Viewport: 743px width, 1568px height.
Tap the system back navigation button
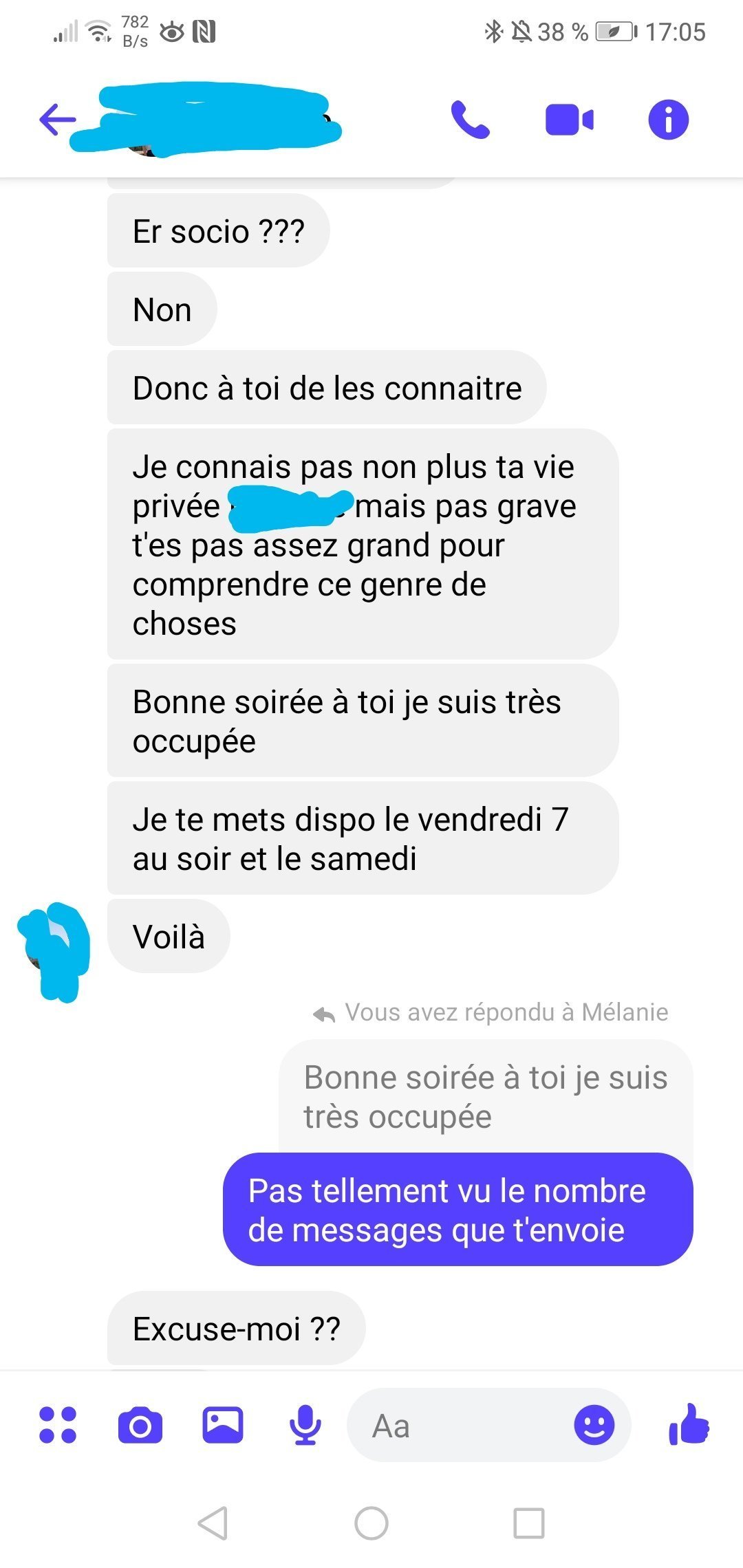pos(213,1523)
